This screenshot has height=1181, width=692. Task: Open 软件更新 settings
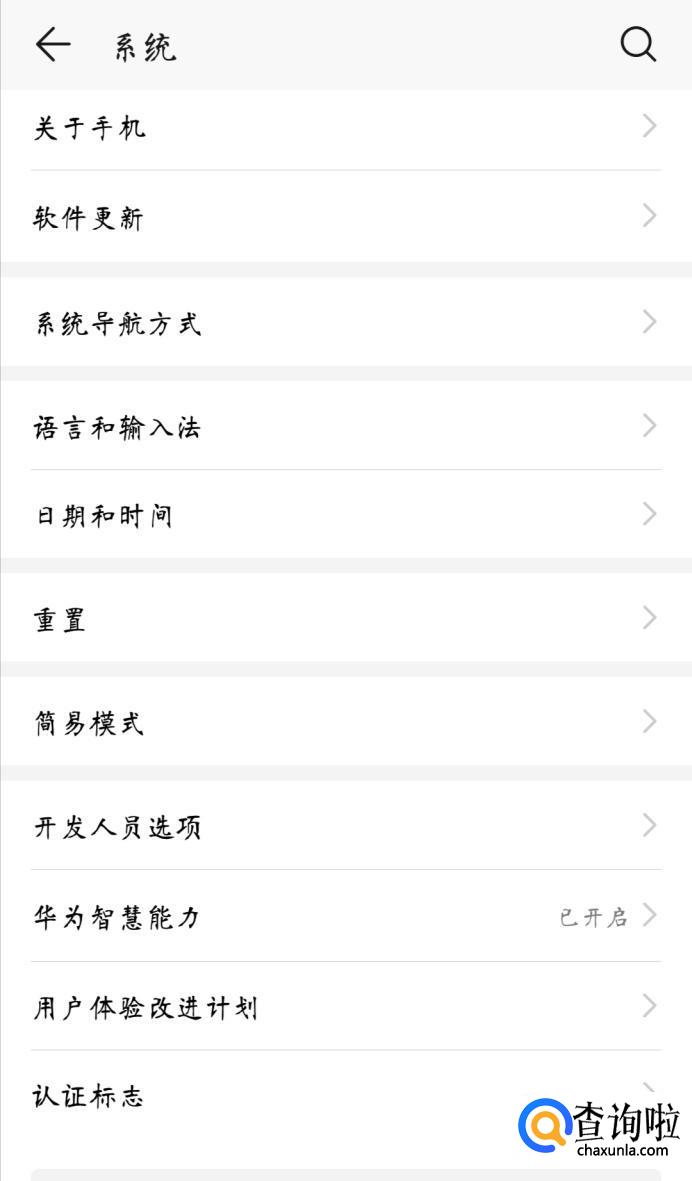[345, 217]
